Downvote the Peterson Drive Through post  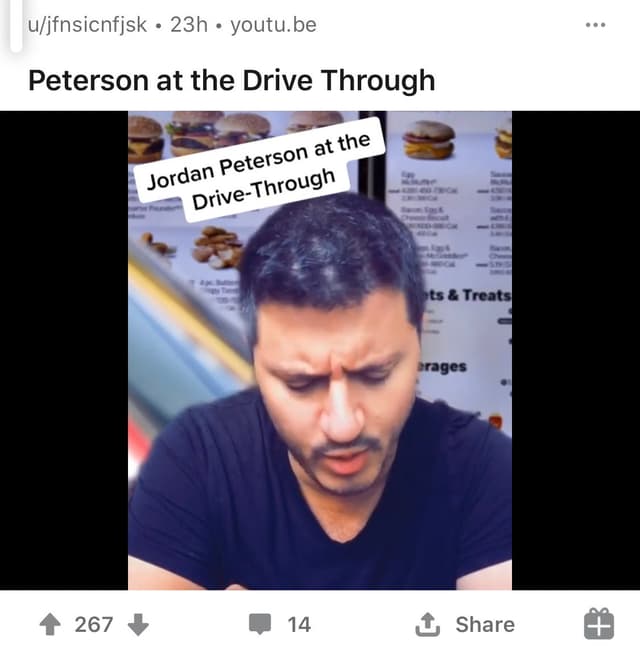coord(139,625)
